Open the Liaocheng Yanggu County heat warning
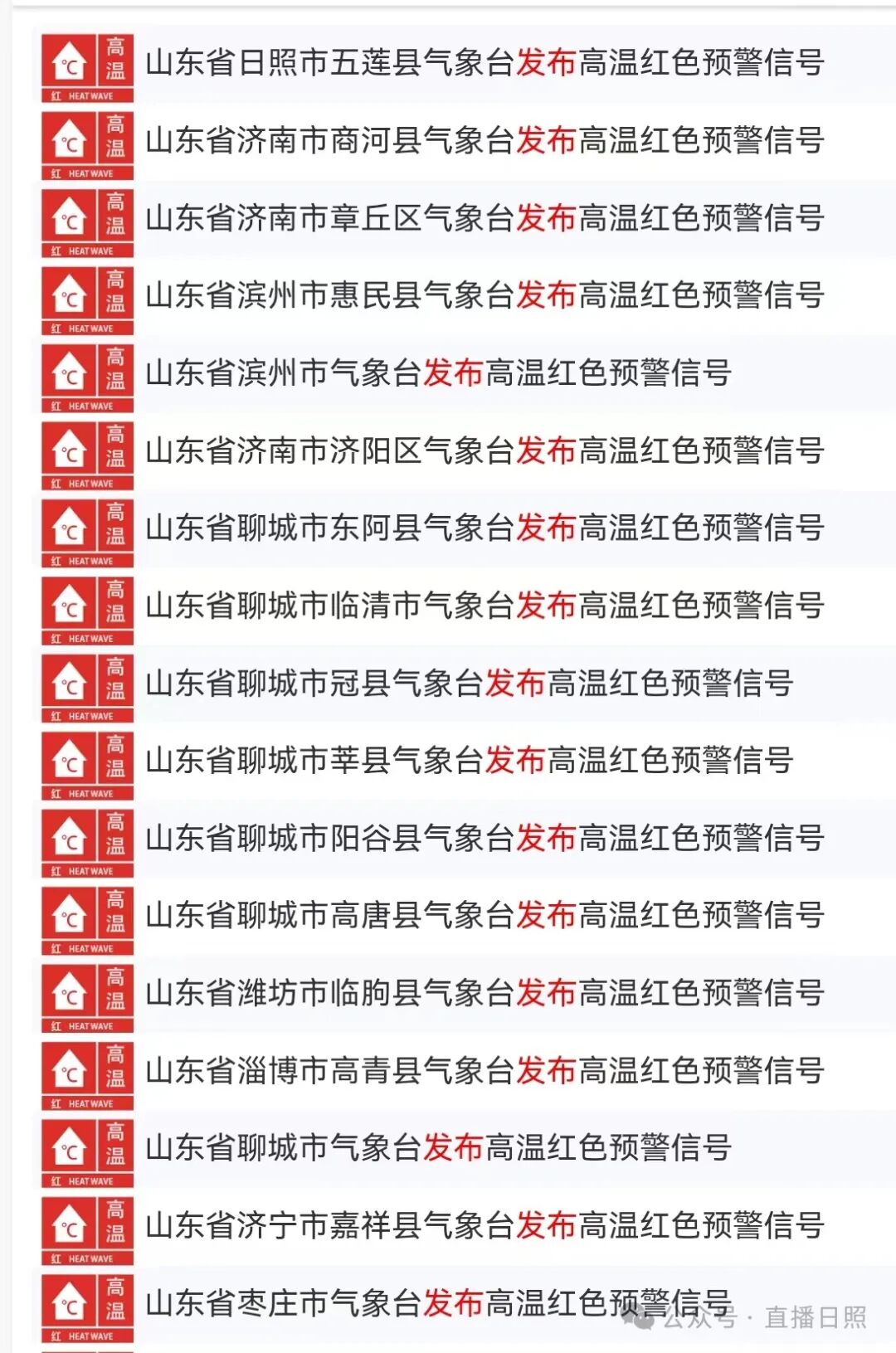 (x=485, y=838)
